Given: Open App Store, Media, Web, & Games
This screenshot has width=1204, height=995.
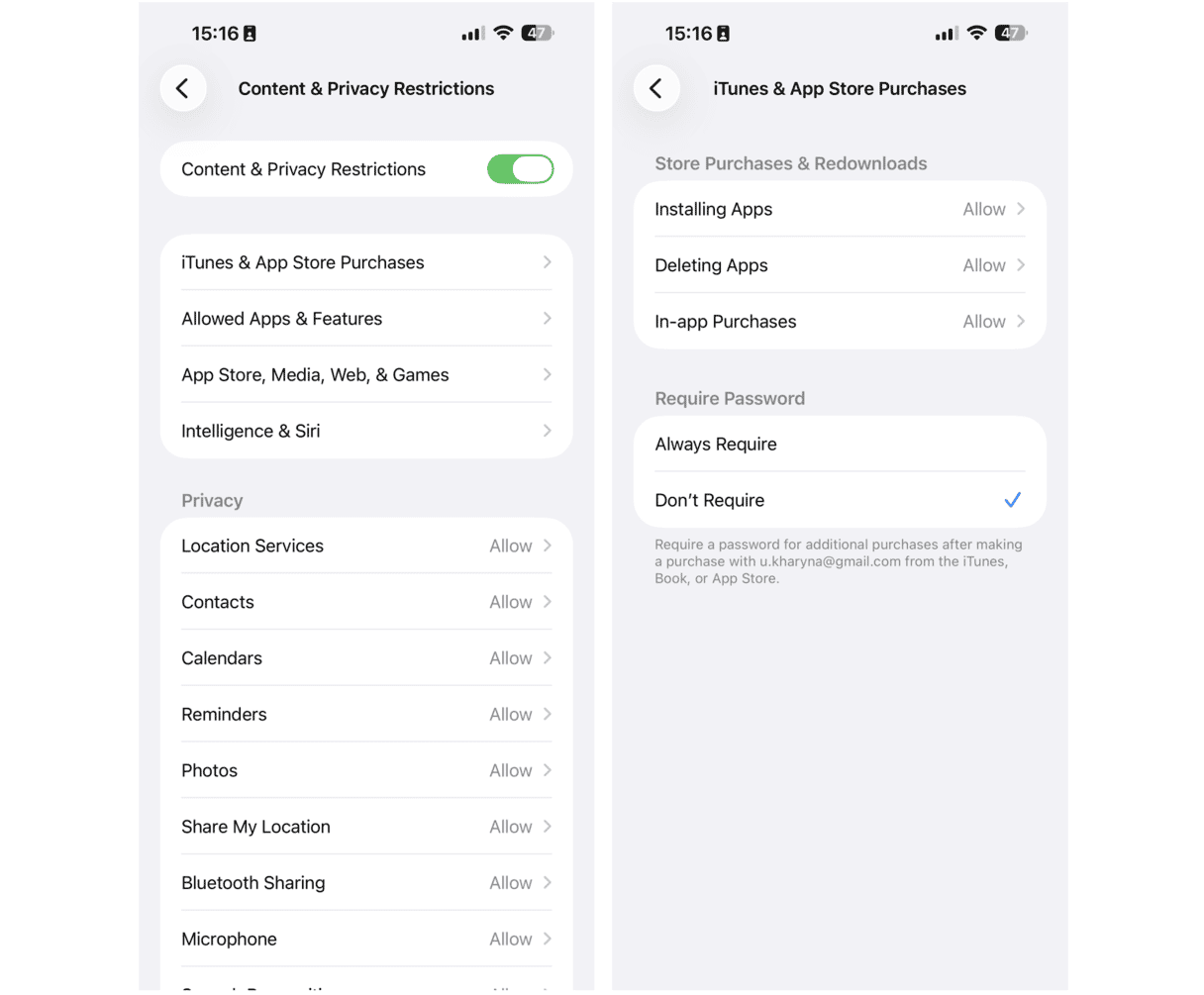Looking at the screenshot, I should 365,375.
